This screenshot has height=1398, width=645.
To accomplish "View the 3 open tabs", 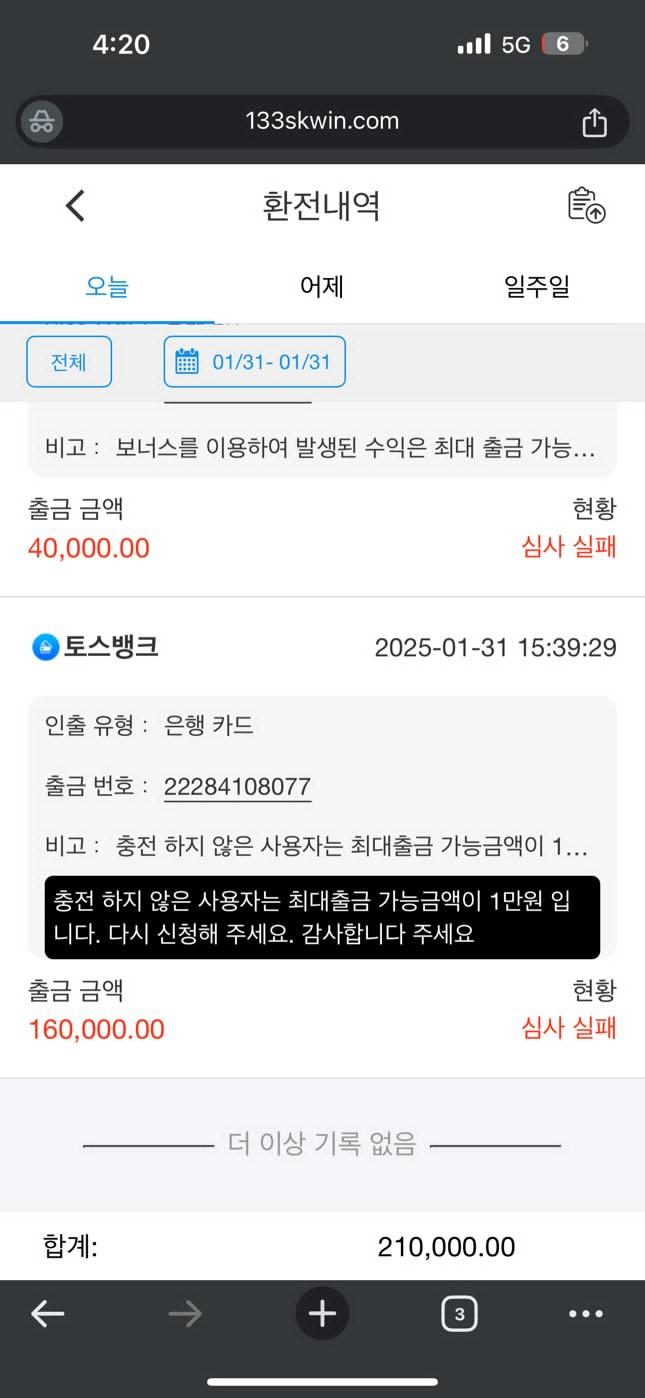I will (x=459, y=1314).
